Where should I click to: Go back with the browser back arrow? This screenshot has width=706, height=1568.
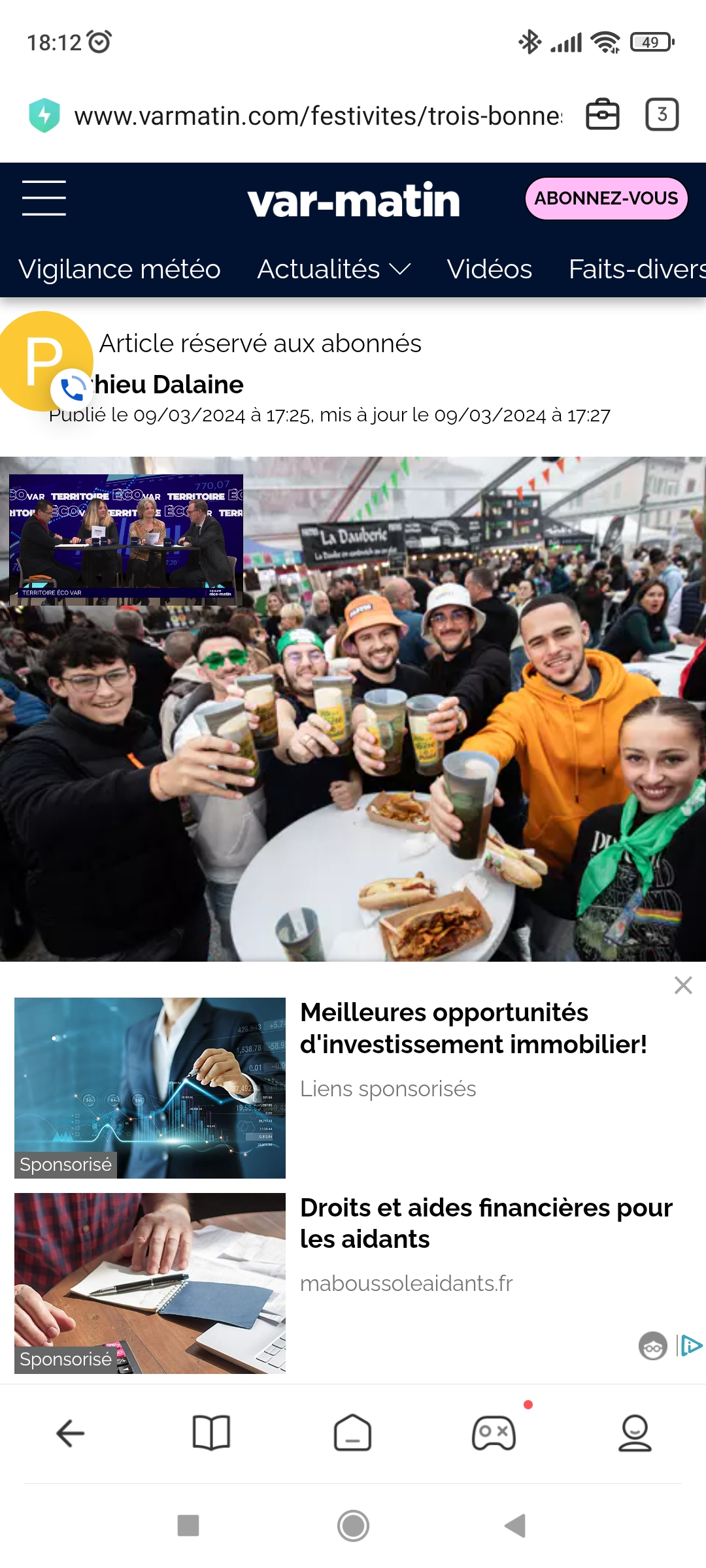[x=71, y=1433]
